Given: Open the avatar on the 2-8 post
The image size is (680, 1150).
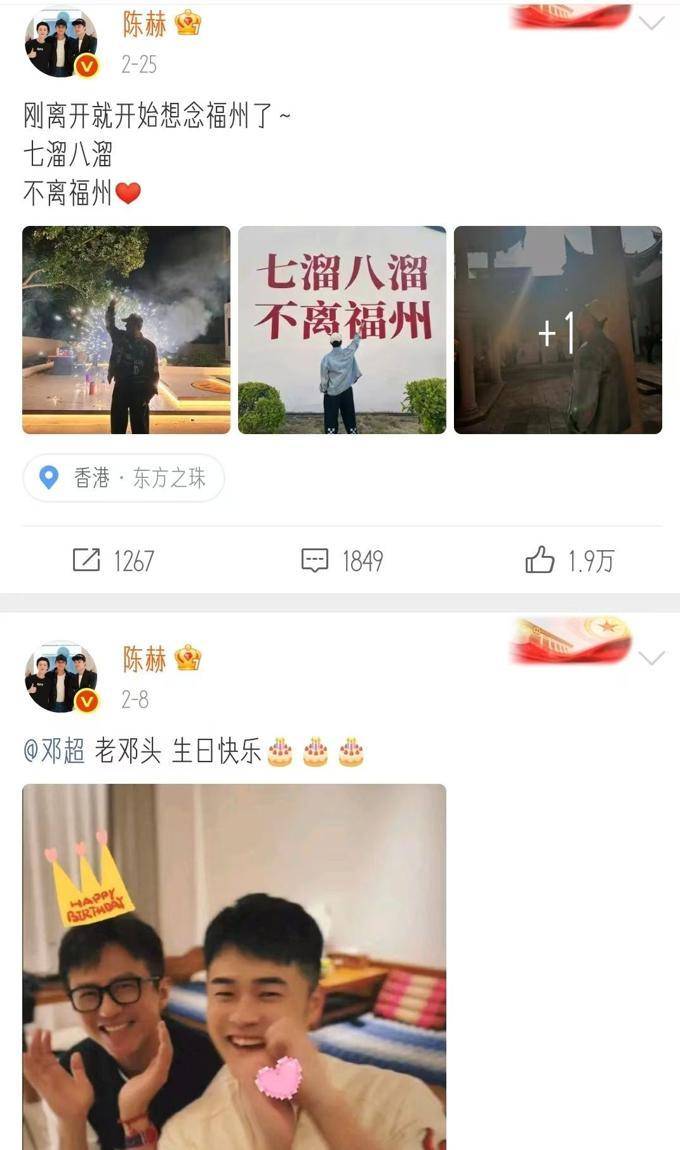Looking at the screenshot, I should click(x=60, y=678).
